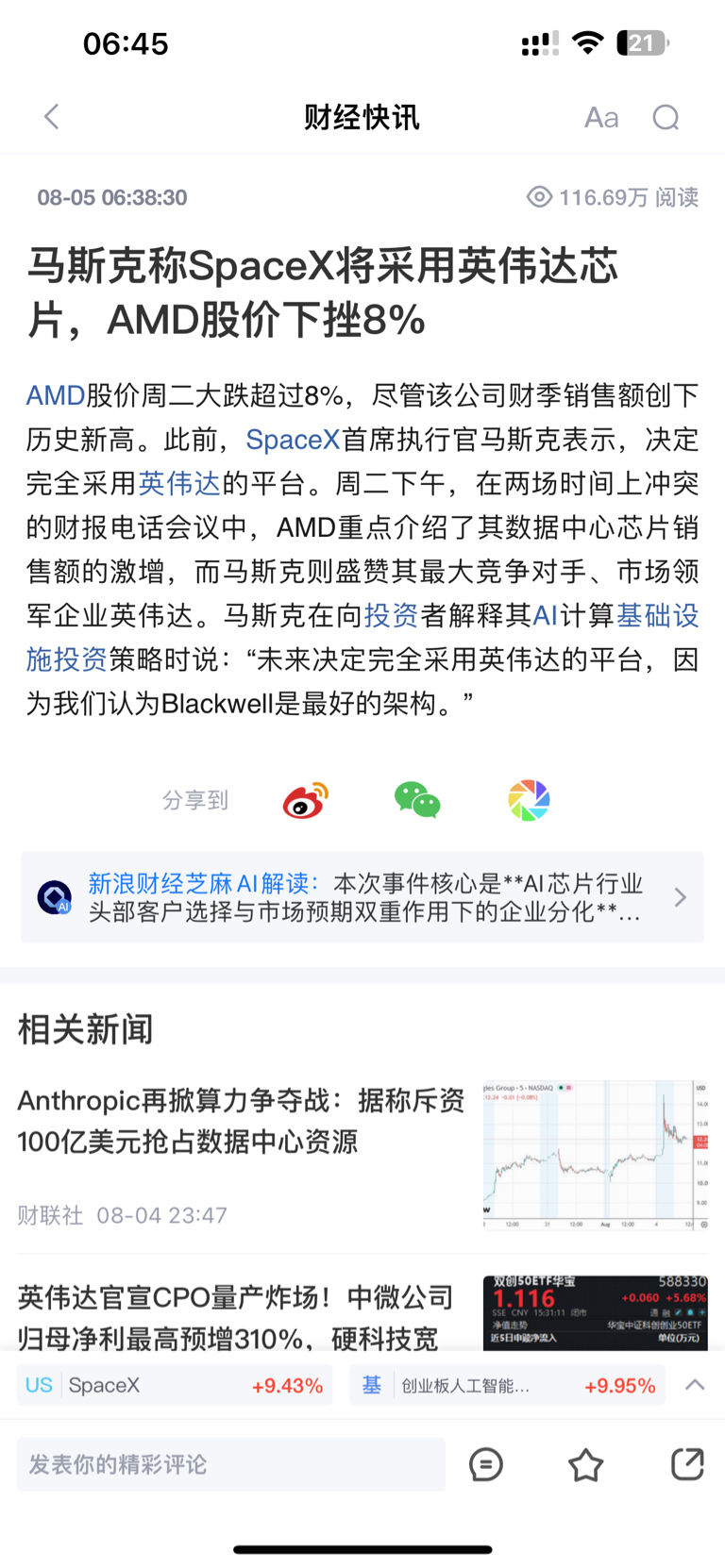The image size is (725, 1568).
Task: Open the SpaceX +9.43% quote chip
Action: pyautogui.click(x=175, y=1385)
